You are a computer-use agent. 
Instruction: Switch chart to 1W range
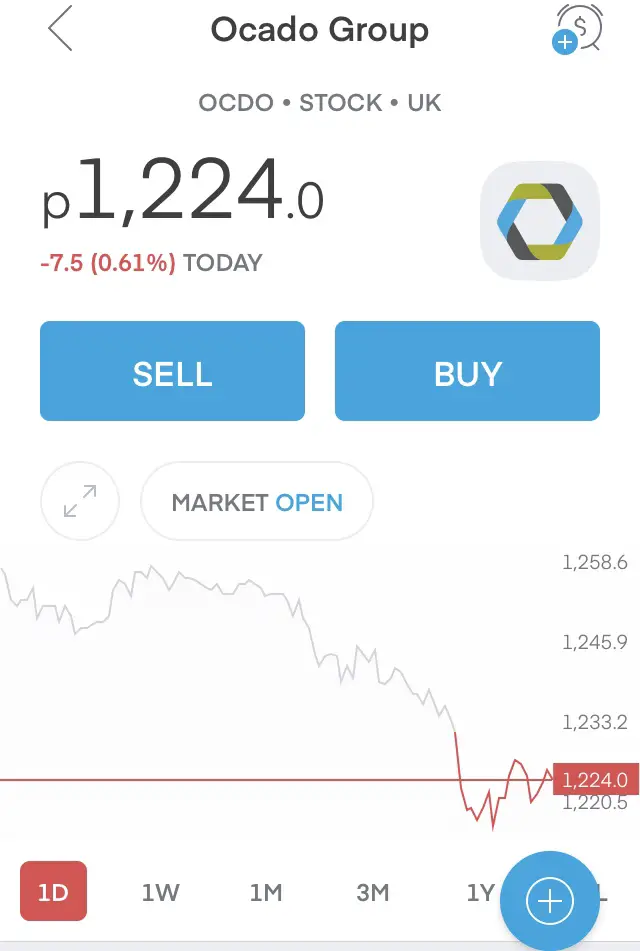click(x=160, y=891)
